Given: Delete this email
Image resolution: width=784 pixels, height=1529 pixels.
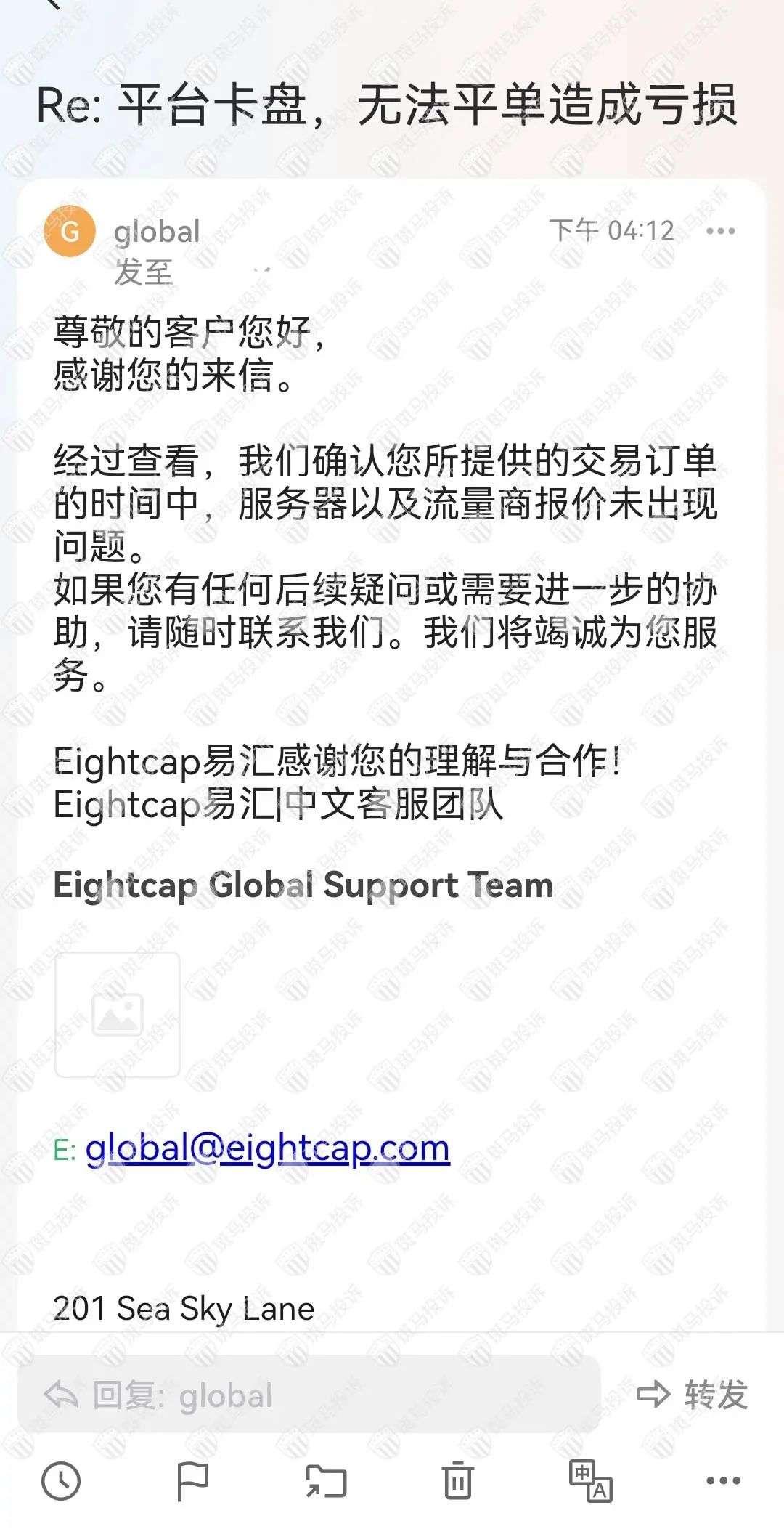Looking at the screenshot, I should 457,1480.
